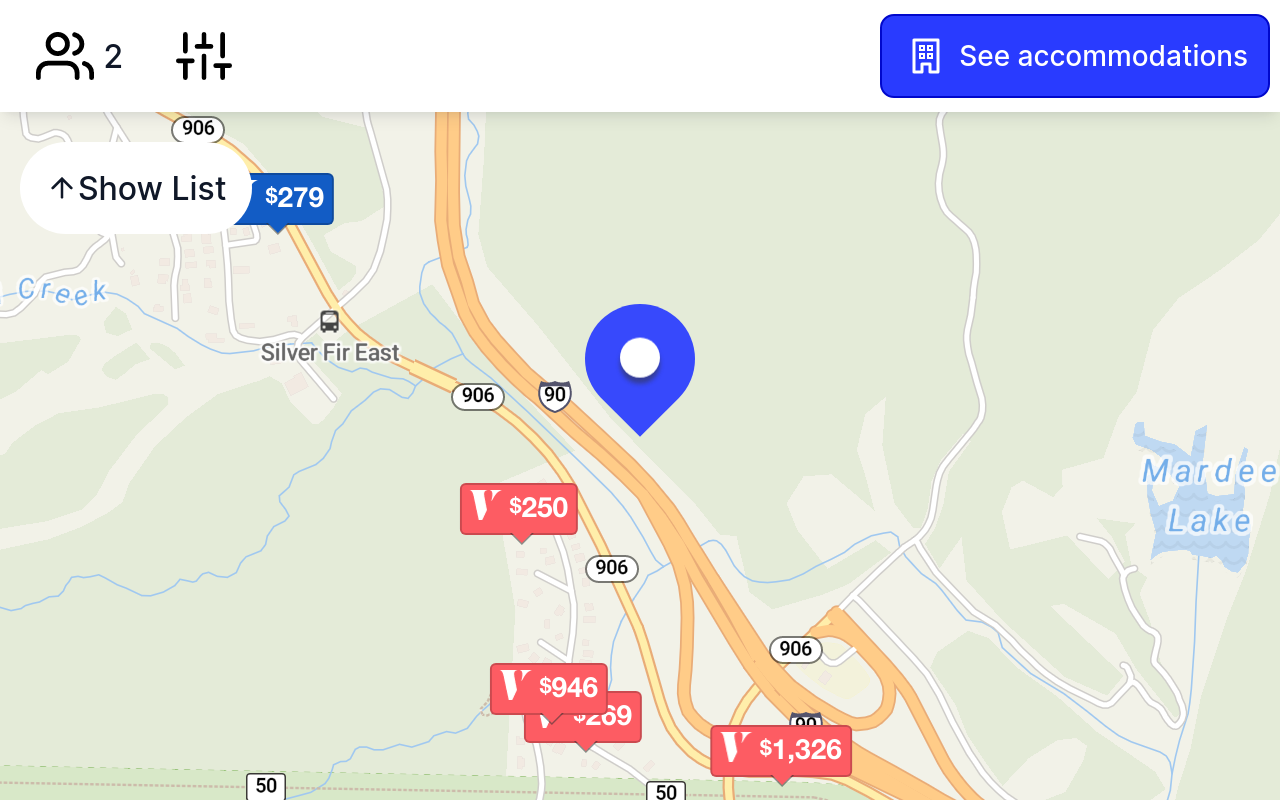Open the $946 listing marker
This screenshot has width=1280, height=800.
(549, 686)
